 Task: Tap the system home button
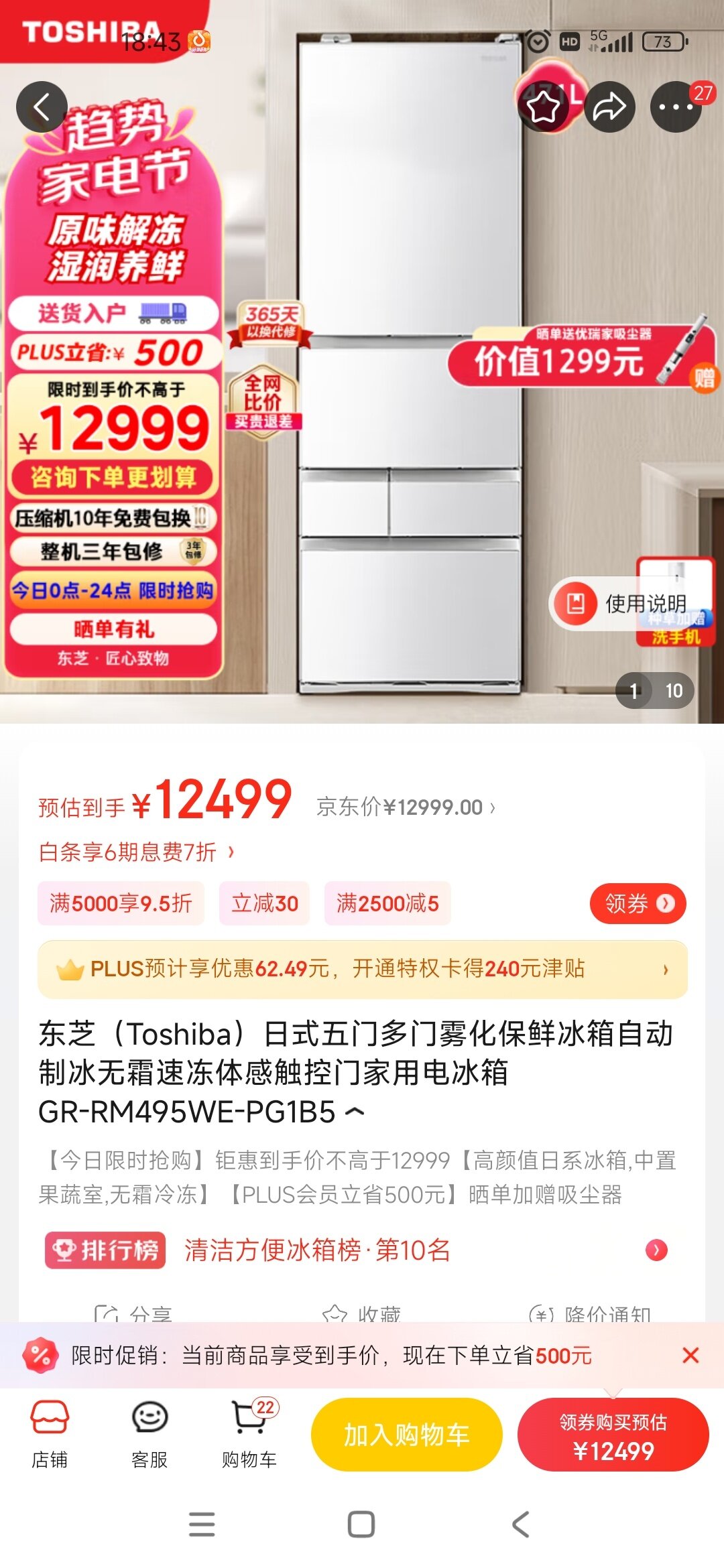(361, 1524)
